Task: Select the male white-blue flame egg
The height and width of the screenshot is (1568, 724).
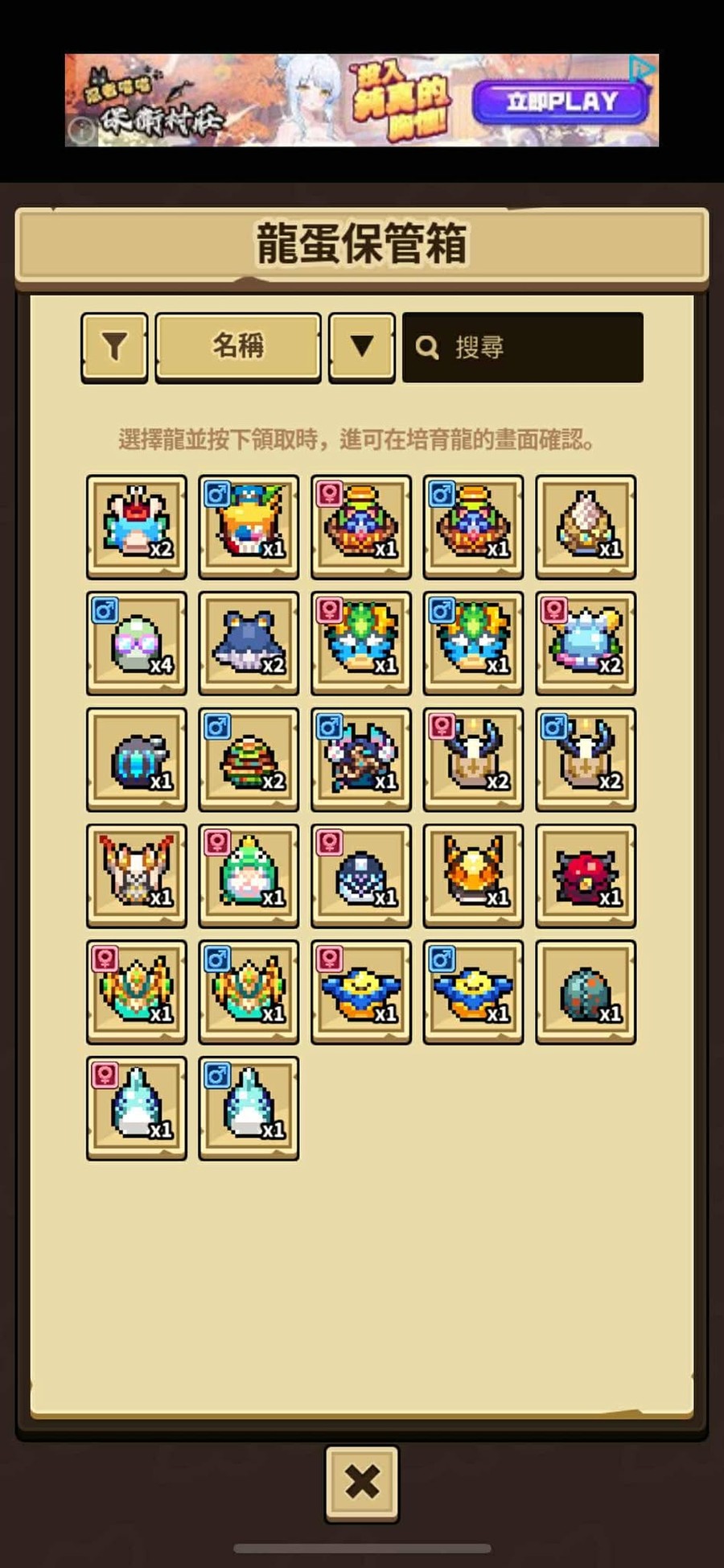Action: click(x=249, y=1108)
